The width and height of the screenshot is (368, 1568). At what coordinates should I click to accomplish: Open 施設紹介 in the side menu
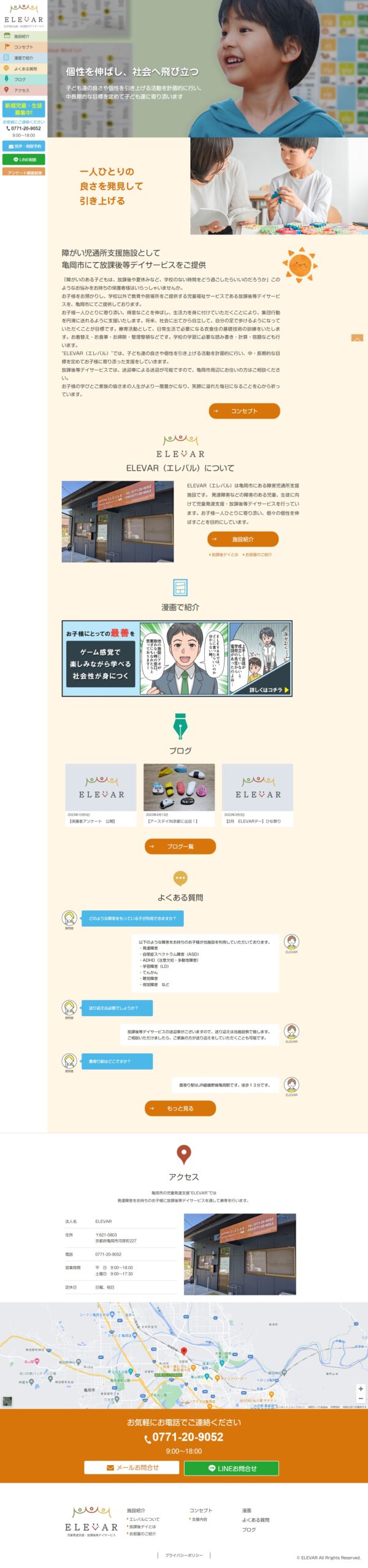pos(22,36)
